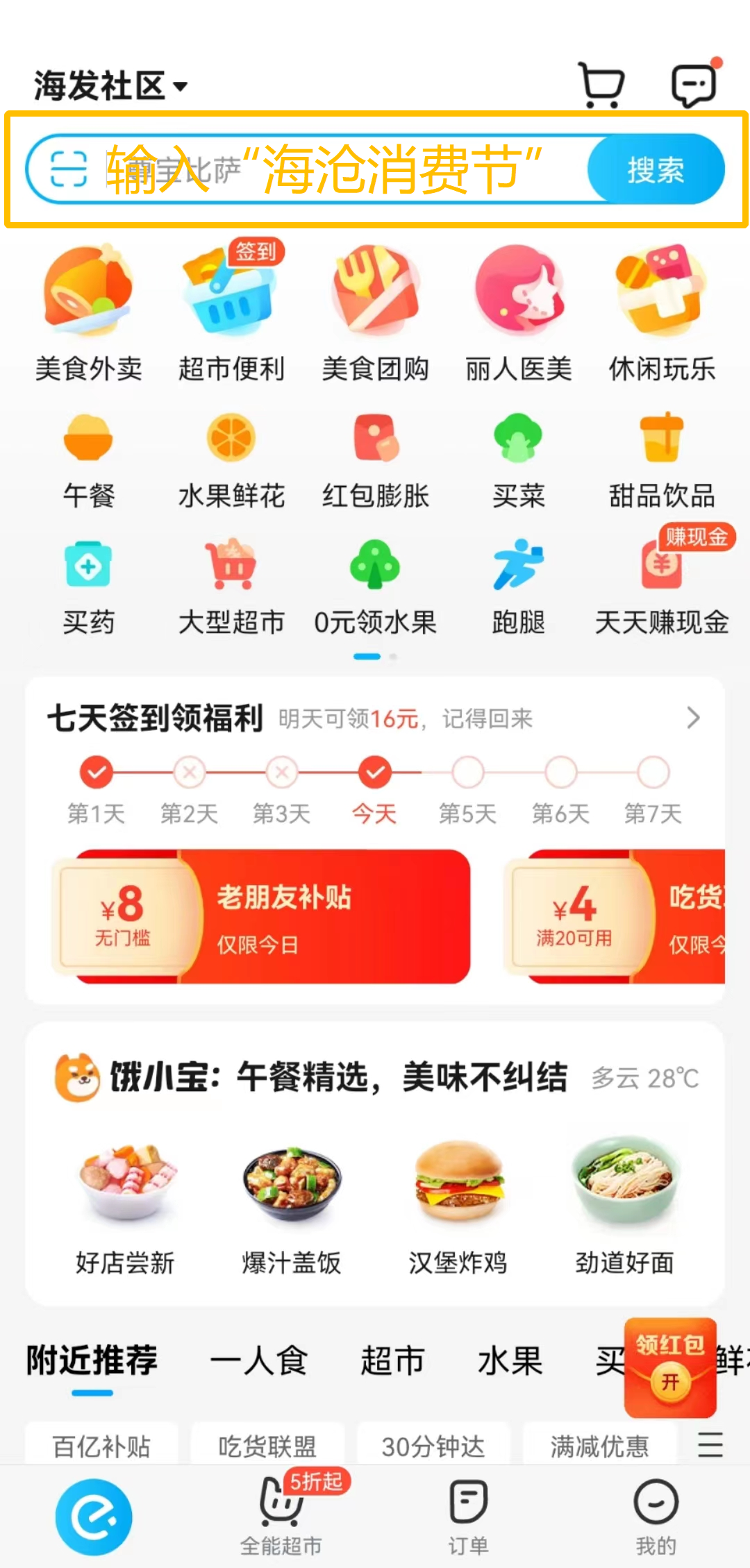The height and width of the screenshot is (1568, 750).
Task: Open 美食团购 category
Action: tap(375, 312)
